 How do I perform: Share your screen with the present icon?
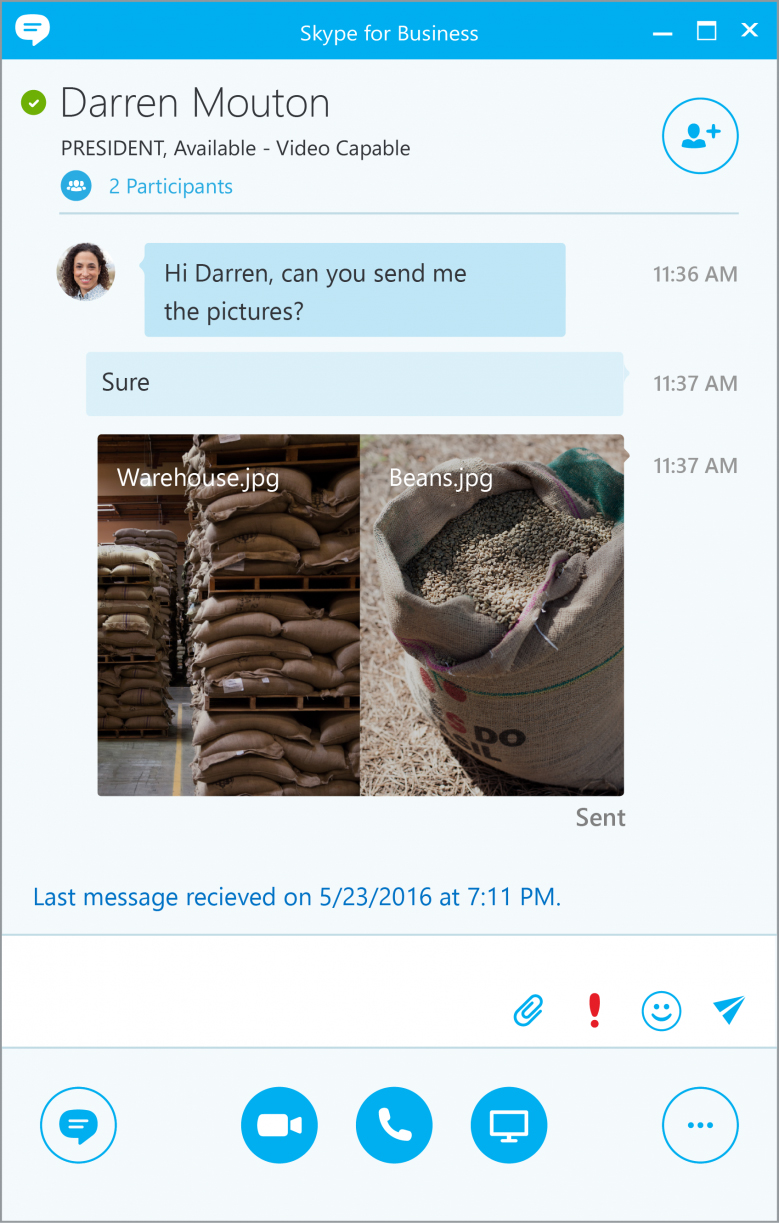509,1125
